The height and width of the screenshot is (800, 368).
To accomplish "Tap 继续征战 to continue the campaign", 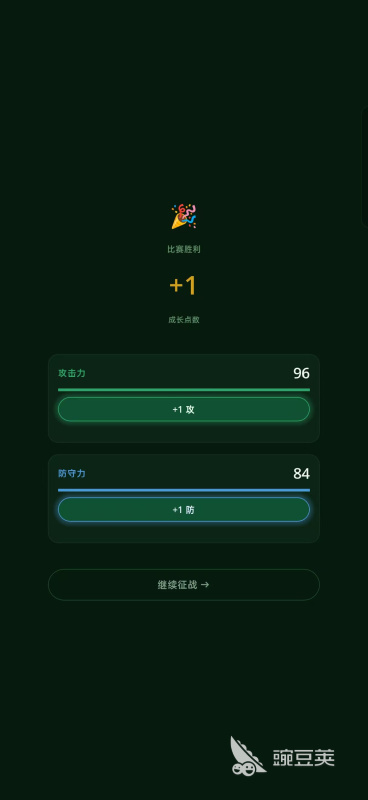I will pos(184,585).
